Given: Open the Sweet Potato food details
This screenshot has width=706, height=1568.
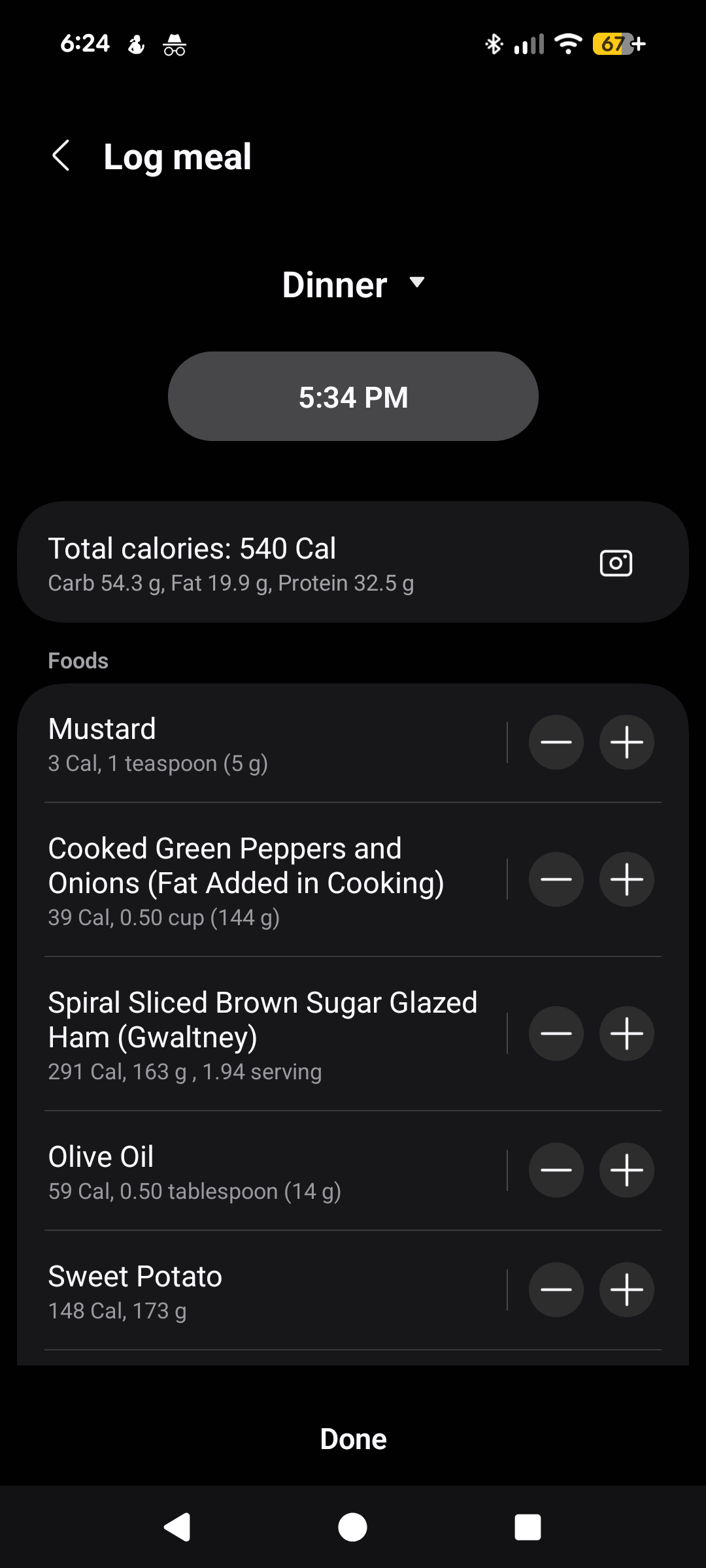Looking at the screenshot, I should (x=261, y=1291).
